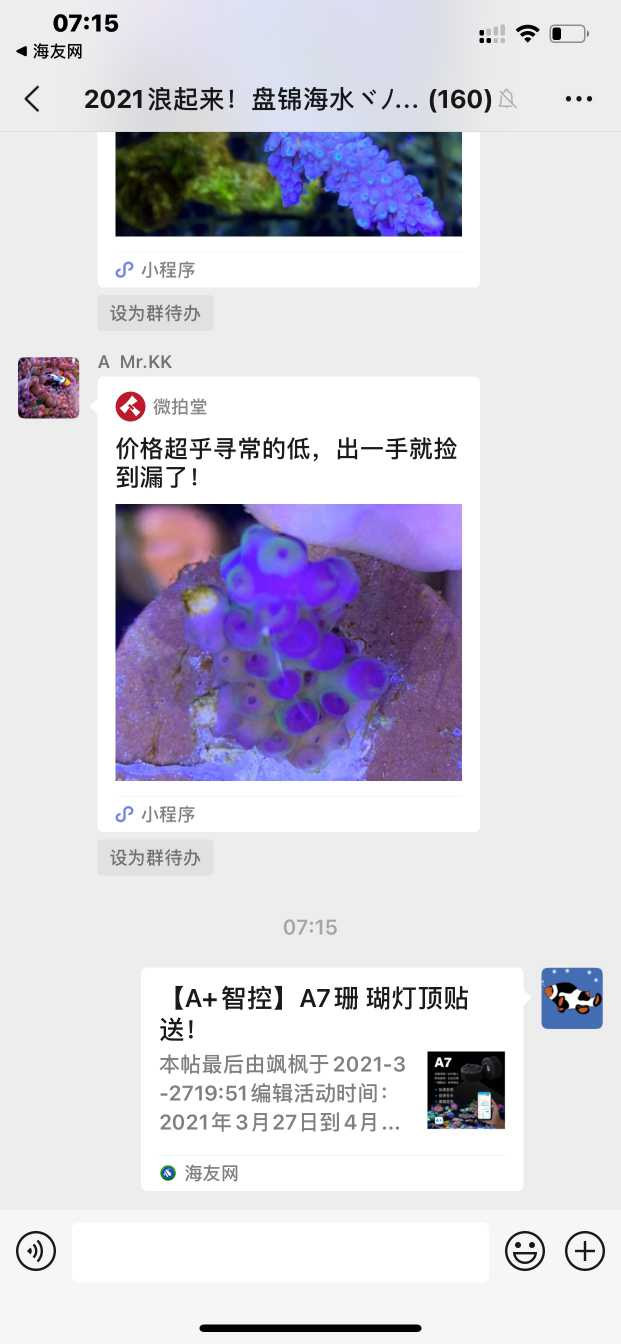Open Mr.KK's 微拍堂 mini program card

click(x=288, y=604)
